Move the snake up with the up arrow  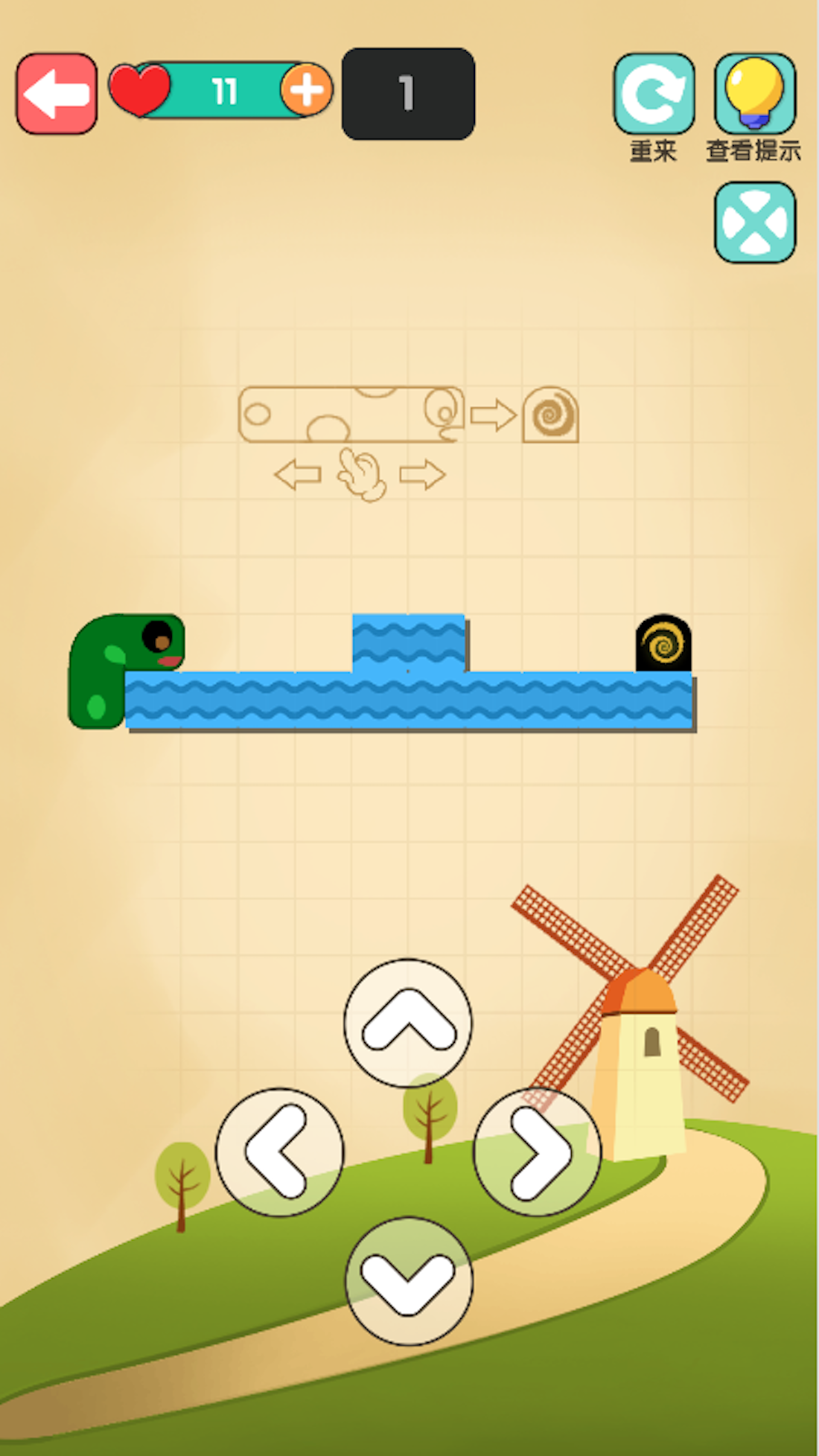click(x=408, y=1023)
